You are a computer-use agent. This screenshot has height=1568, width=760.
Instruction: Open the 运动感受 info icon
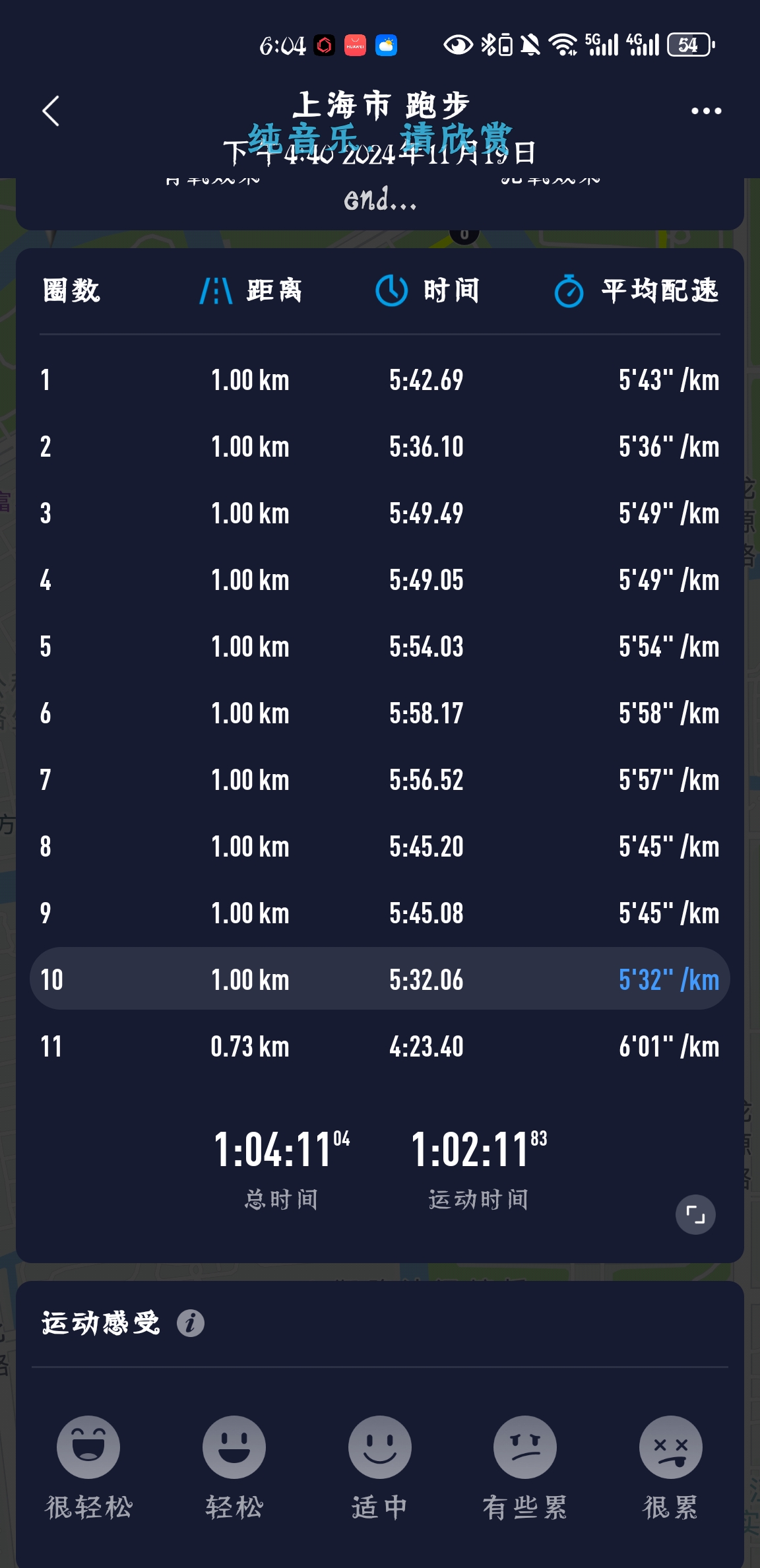point(191,1323)
